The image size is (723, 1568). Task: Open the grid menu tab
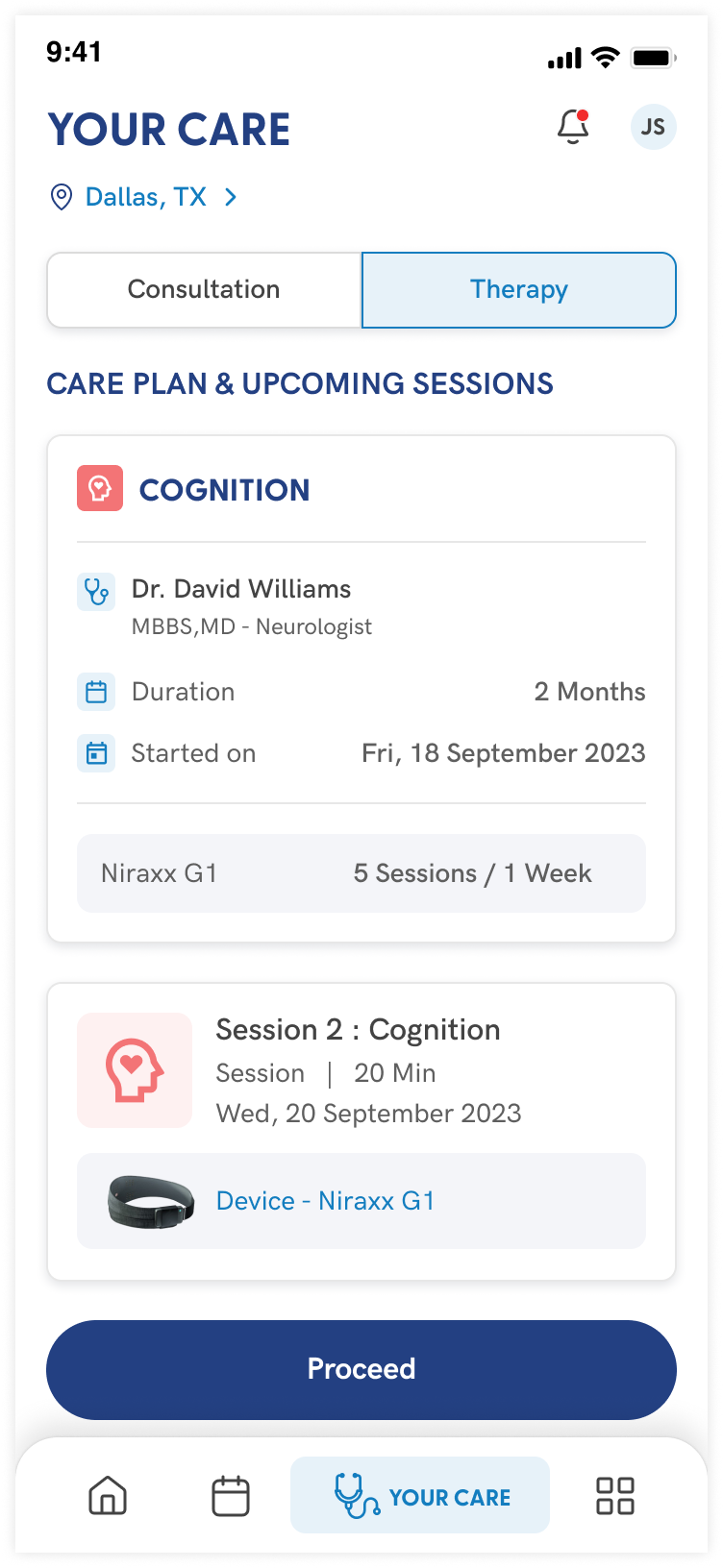click(615, 1496)
